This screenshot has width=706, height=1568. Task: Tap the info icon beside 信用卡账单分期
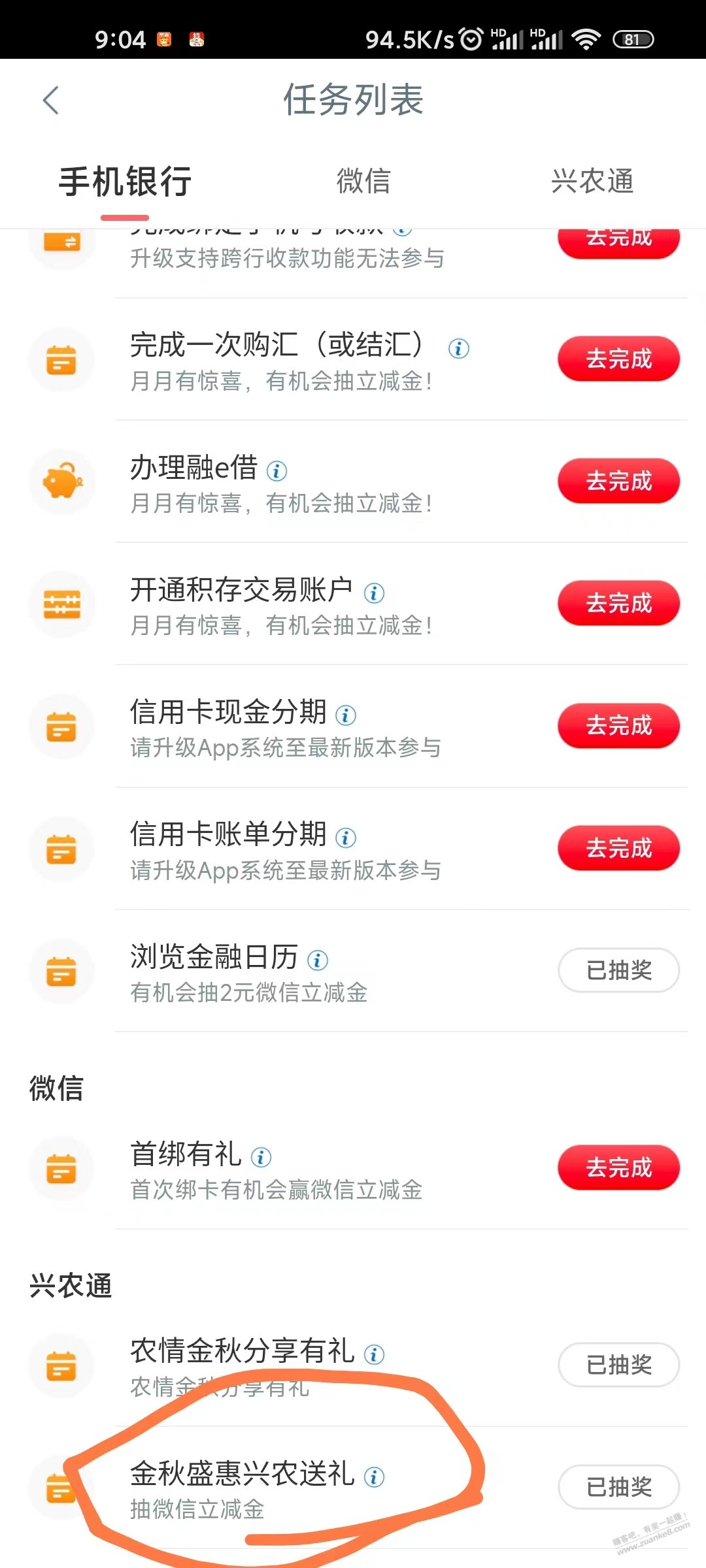(x=345, y=838)
